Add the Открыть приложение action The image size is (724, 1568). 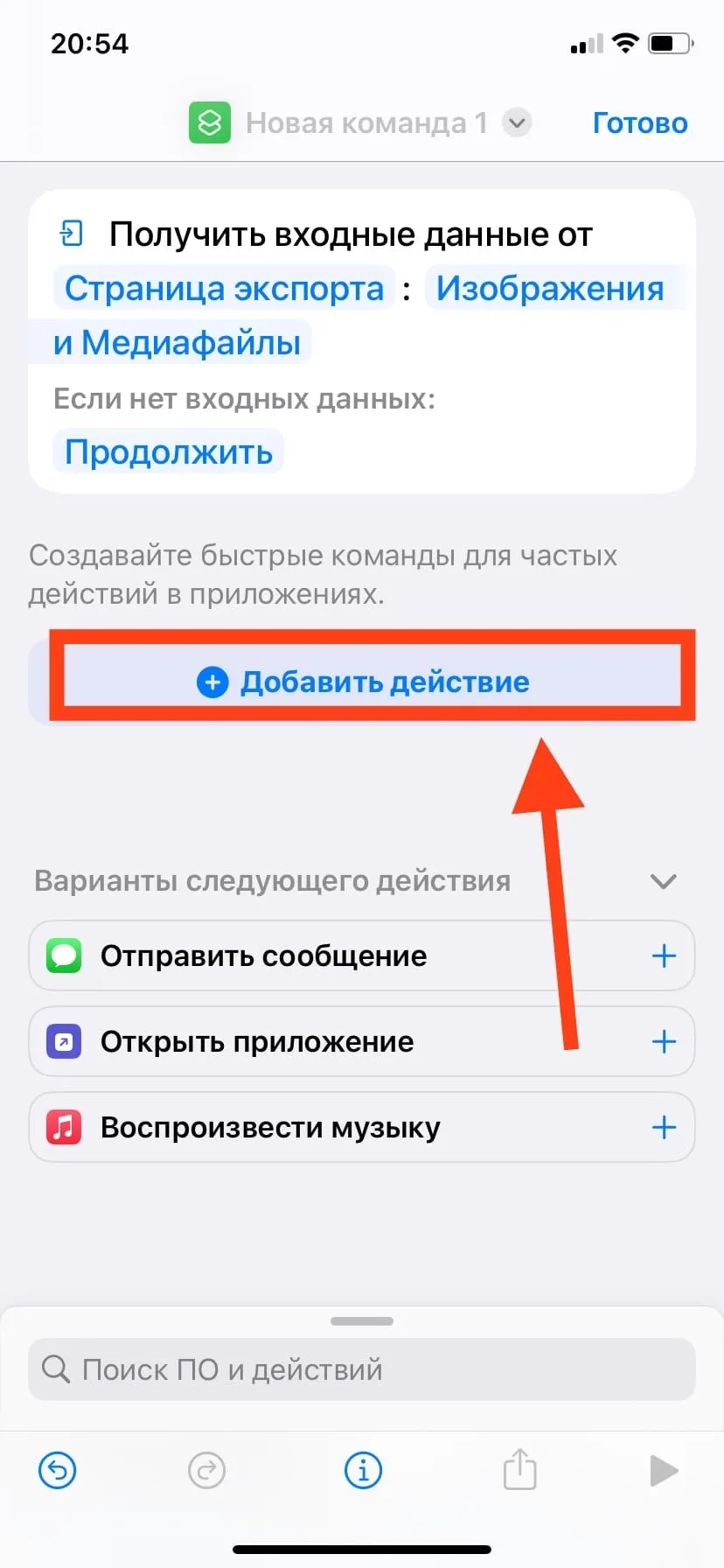pos(664,1041)
